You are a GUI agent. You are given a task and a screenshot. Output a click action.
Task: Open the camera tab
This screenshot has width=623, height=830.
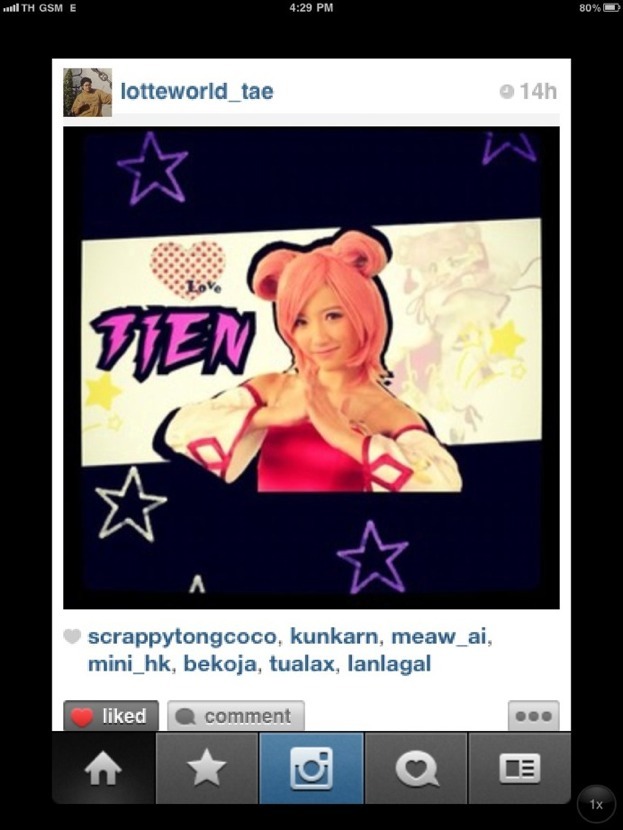click(311, 768)
